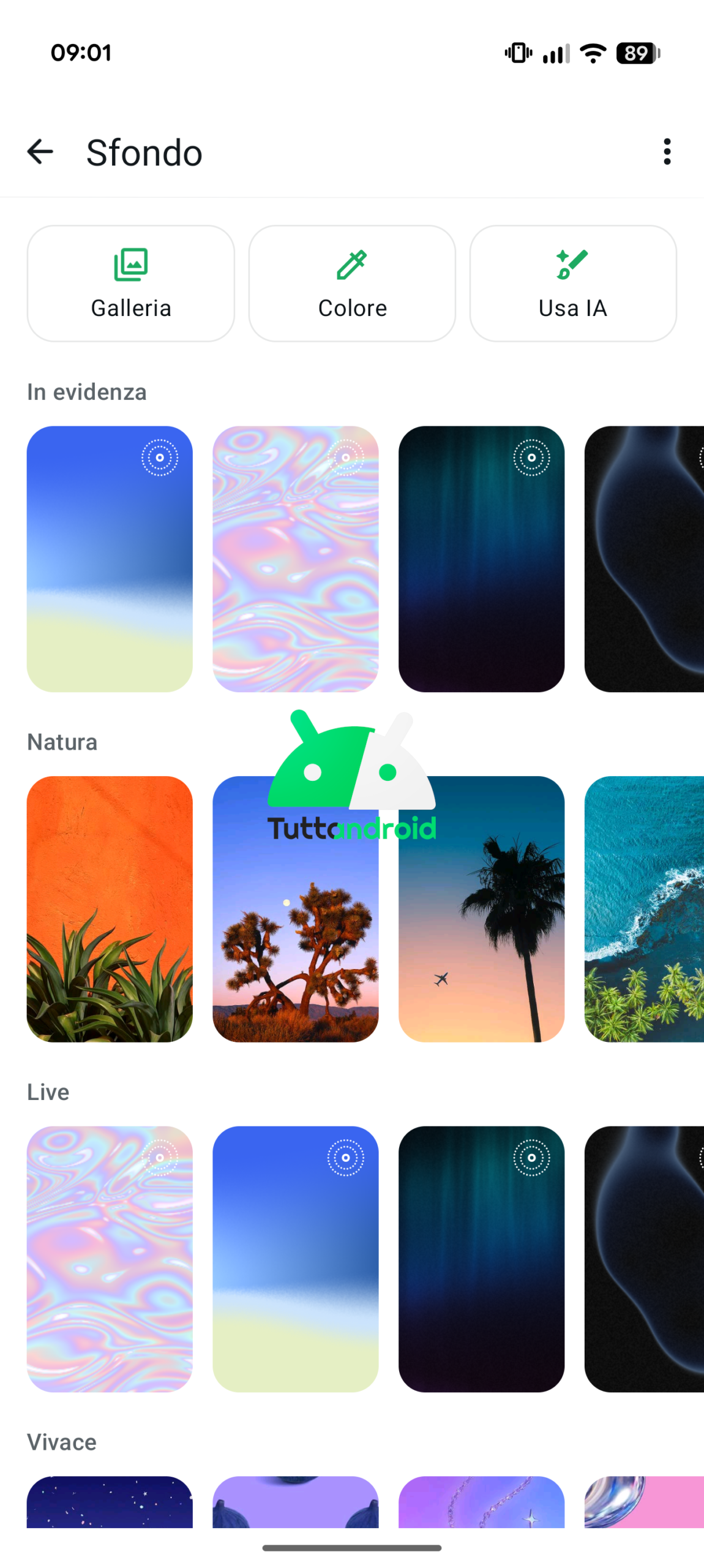
Task: Go back from the Sfondo screen
Action: [x=40, y=151]
